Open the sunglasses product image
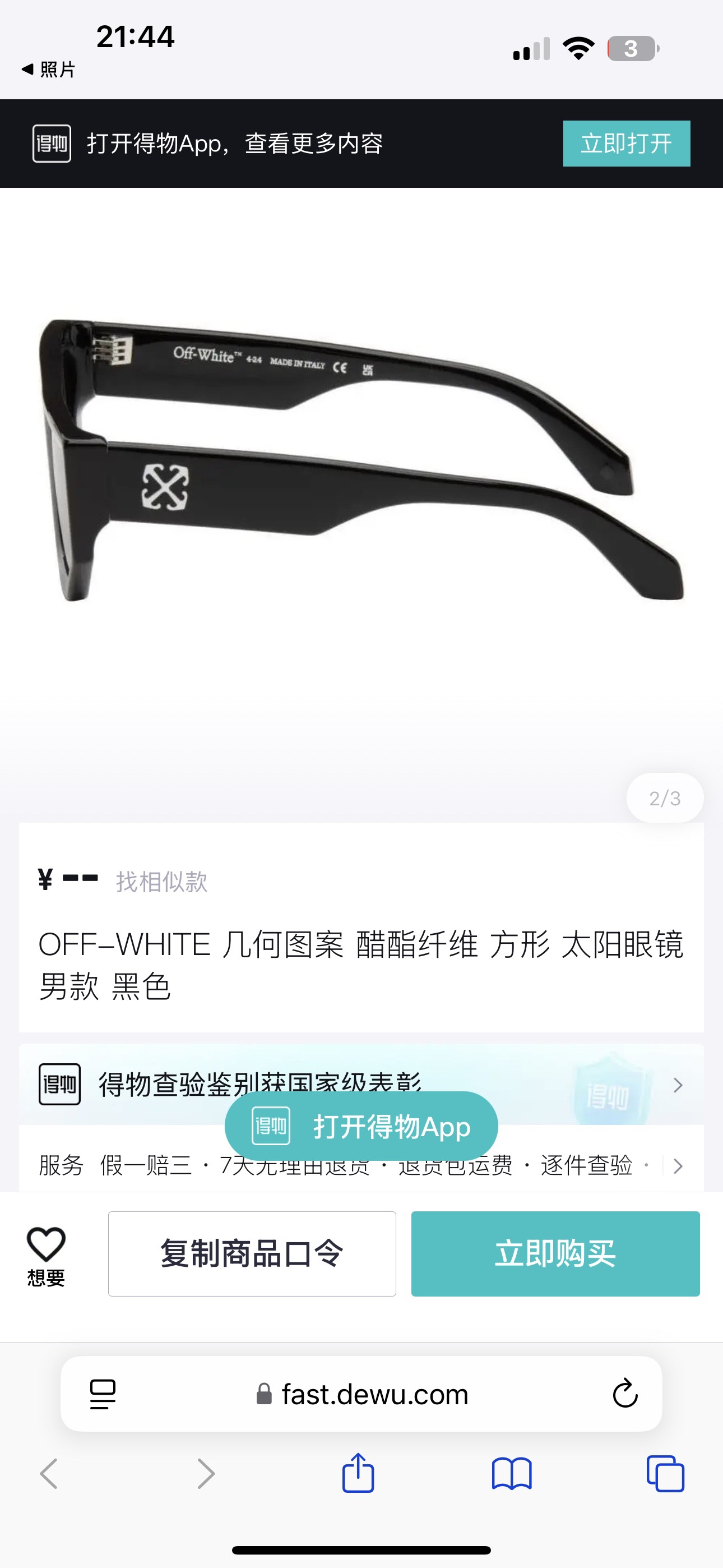The height and width of the screenshot is (1568, 723). click(x=361, y=460)
